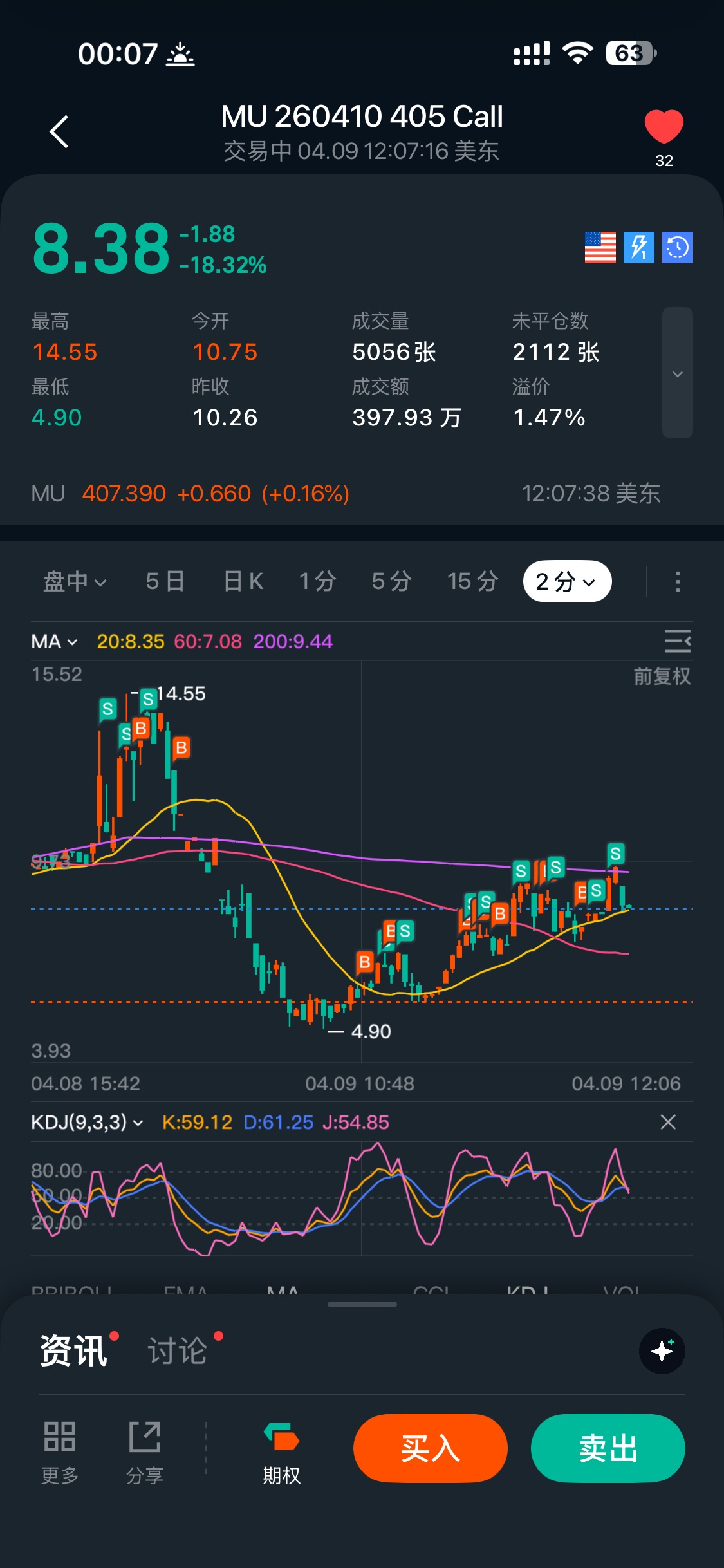Select the 5分 chart interval
The height and width of the screenshot is (1568, 724).
(x=391, y=581)
